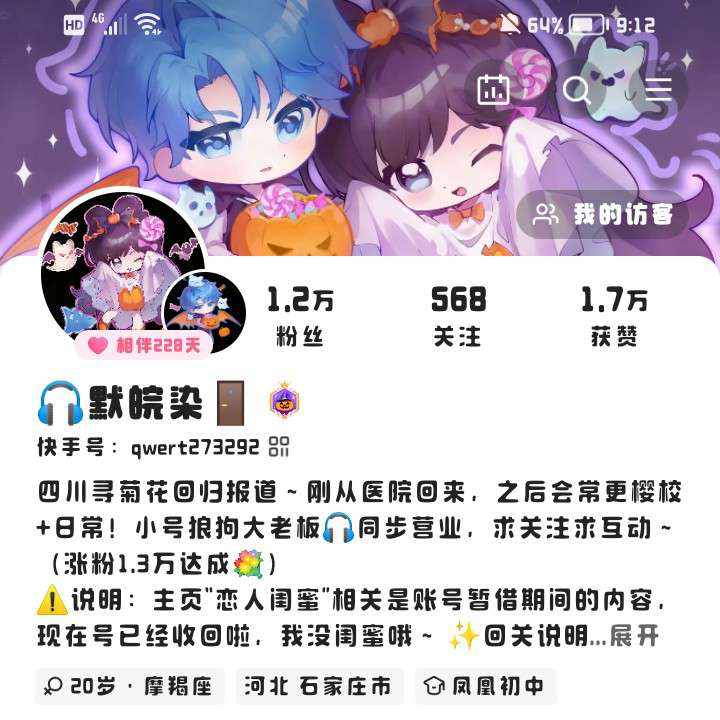Tap the 凤凰初中 school tag
This screenshot has width=720, height=720.
pos(485,686)
